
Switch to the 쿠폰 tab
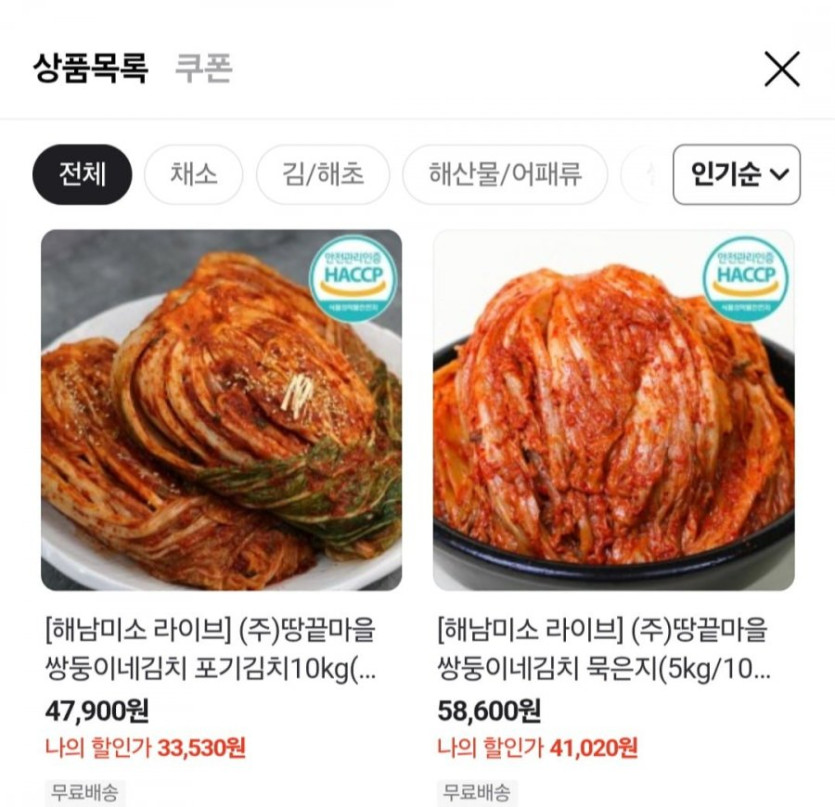coord(204,69)
